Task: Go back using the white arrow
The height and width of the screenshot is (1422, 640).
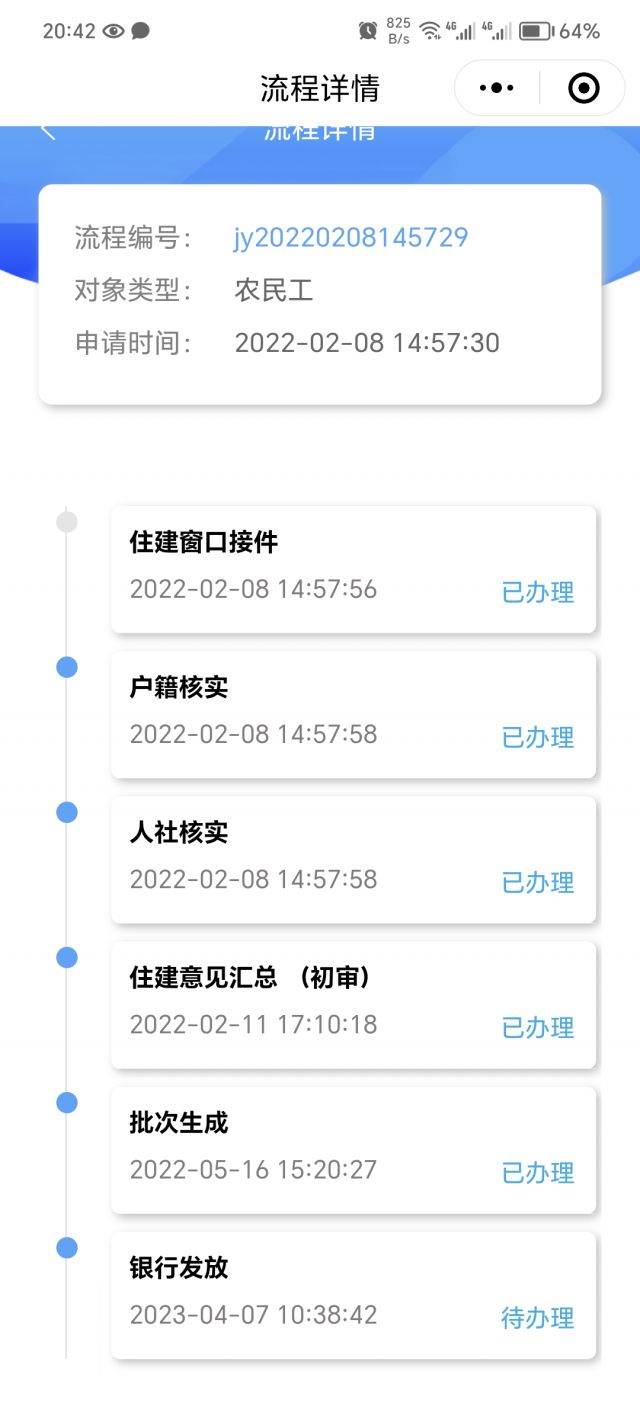Action: [47, 132]
